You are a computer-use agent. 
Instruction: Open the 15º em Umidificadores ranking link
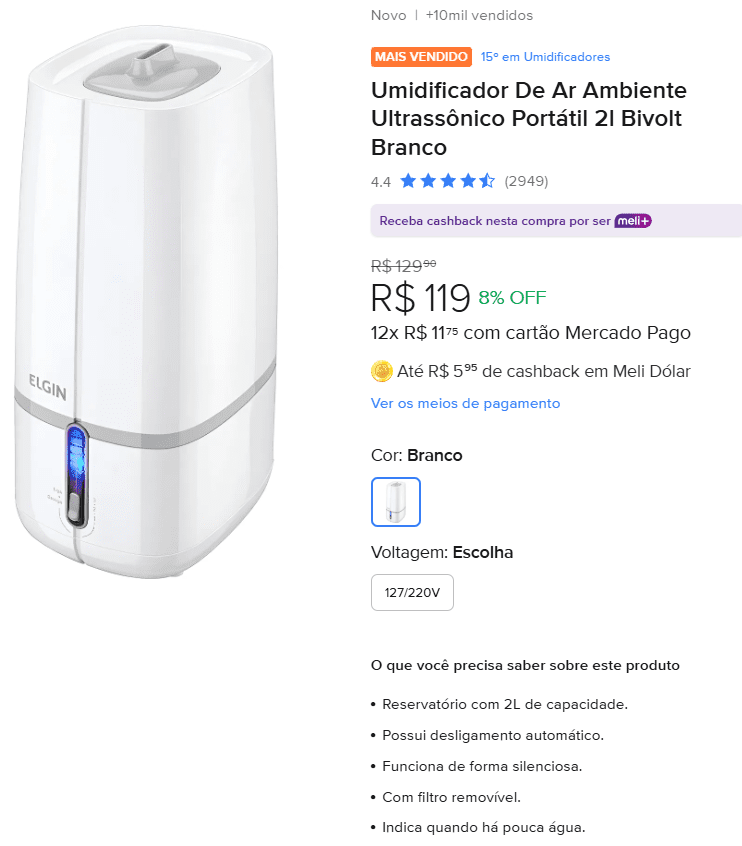pyautogui.click(x=545, y=57)
